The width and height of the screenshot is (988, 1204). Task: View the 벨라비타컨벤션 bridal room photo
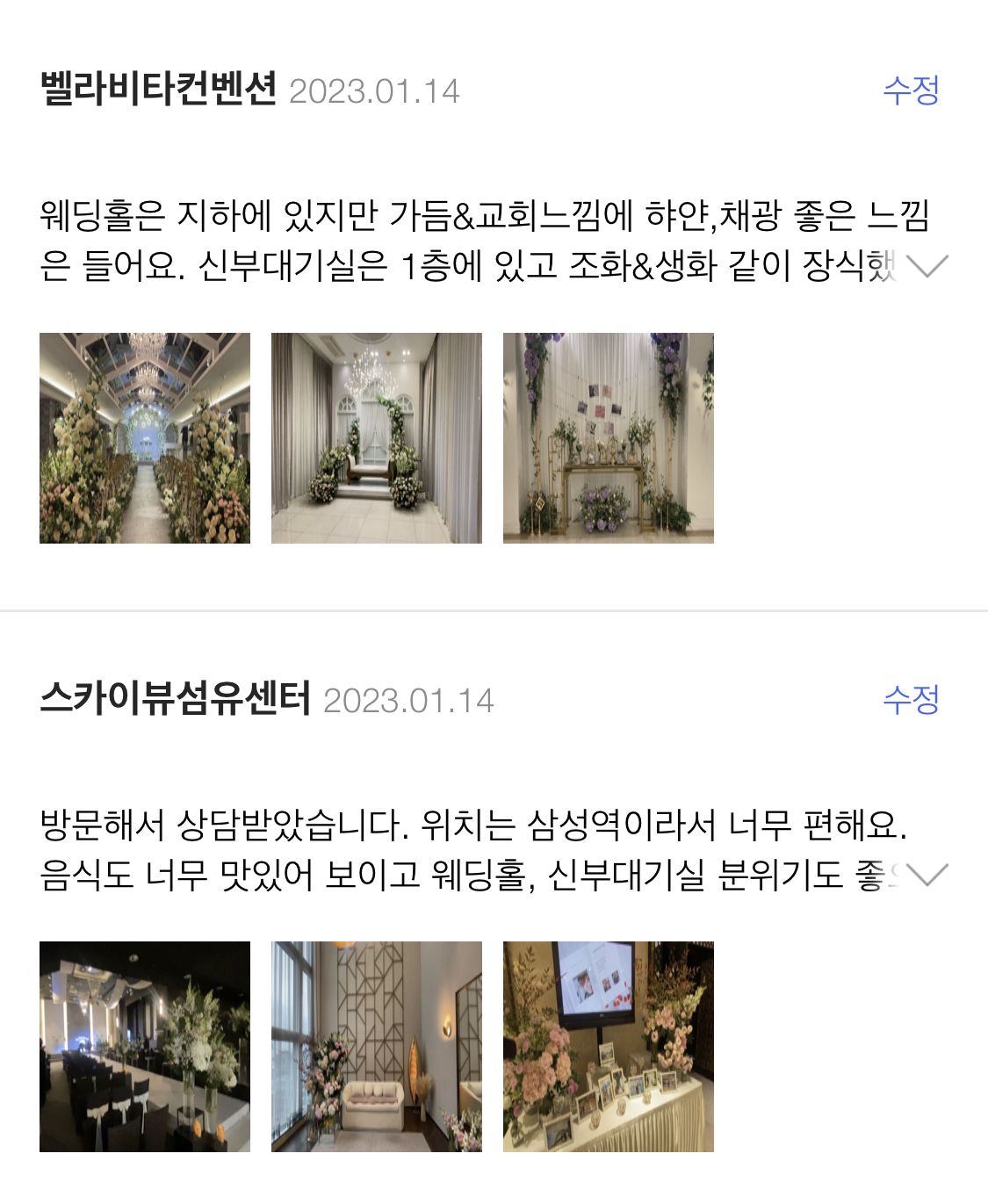coord(377,438)
